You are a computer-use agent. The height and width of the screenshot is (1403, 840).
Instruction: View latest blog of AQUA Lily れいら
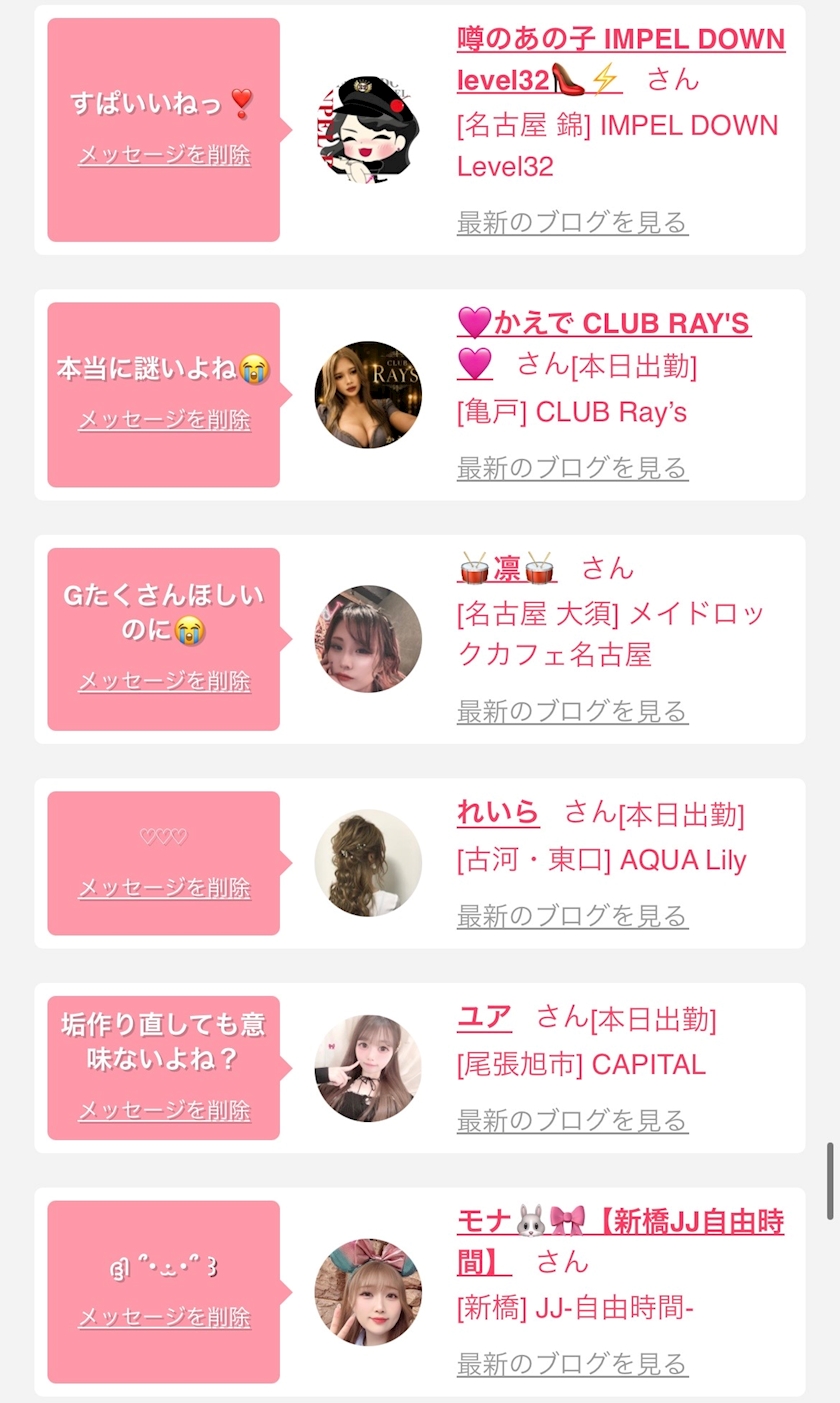572,915
